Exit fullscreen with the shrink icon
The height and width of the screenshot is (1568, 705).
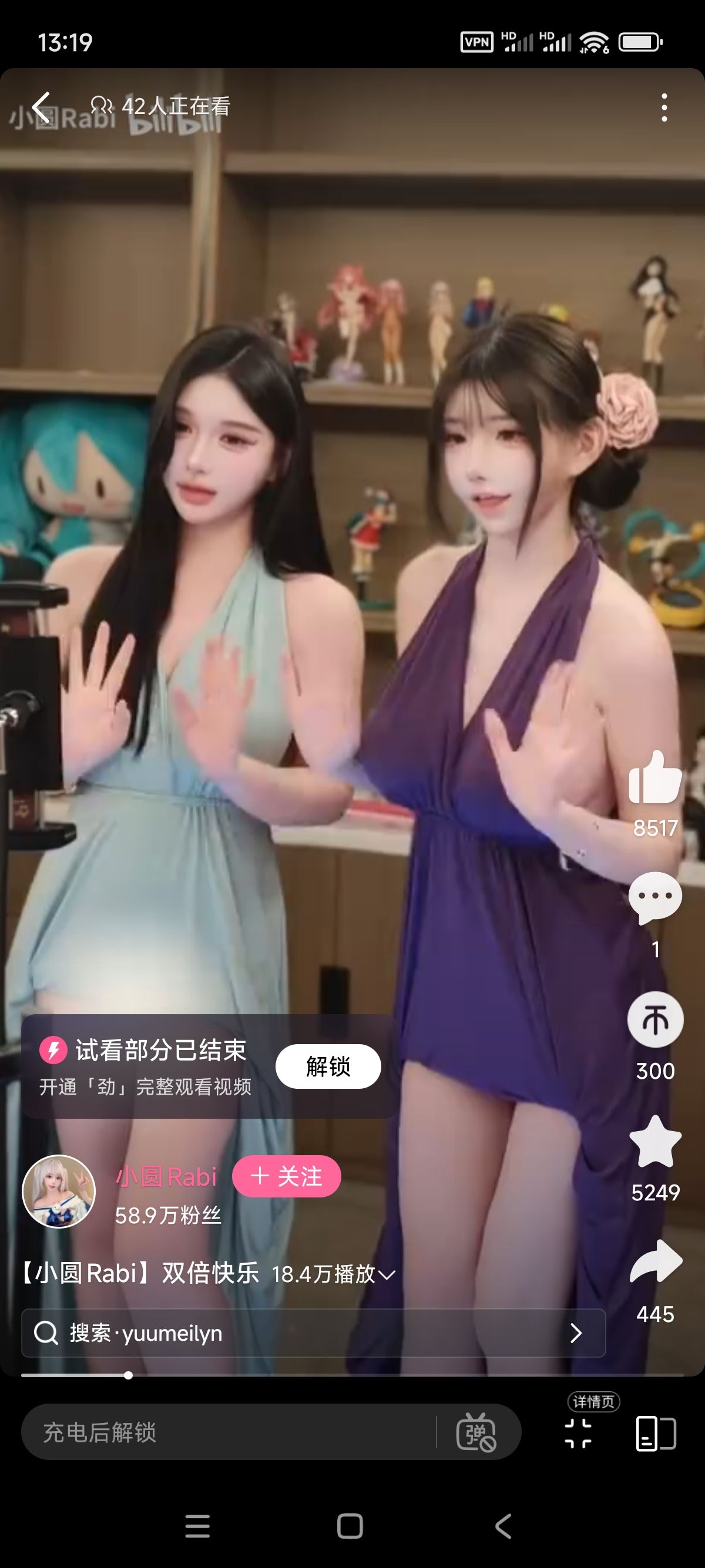tap(578, 1433)
